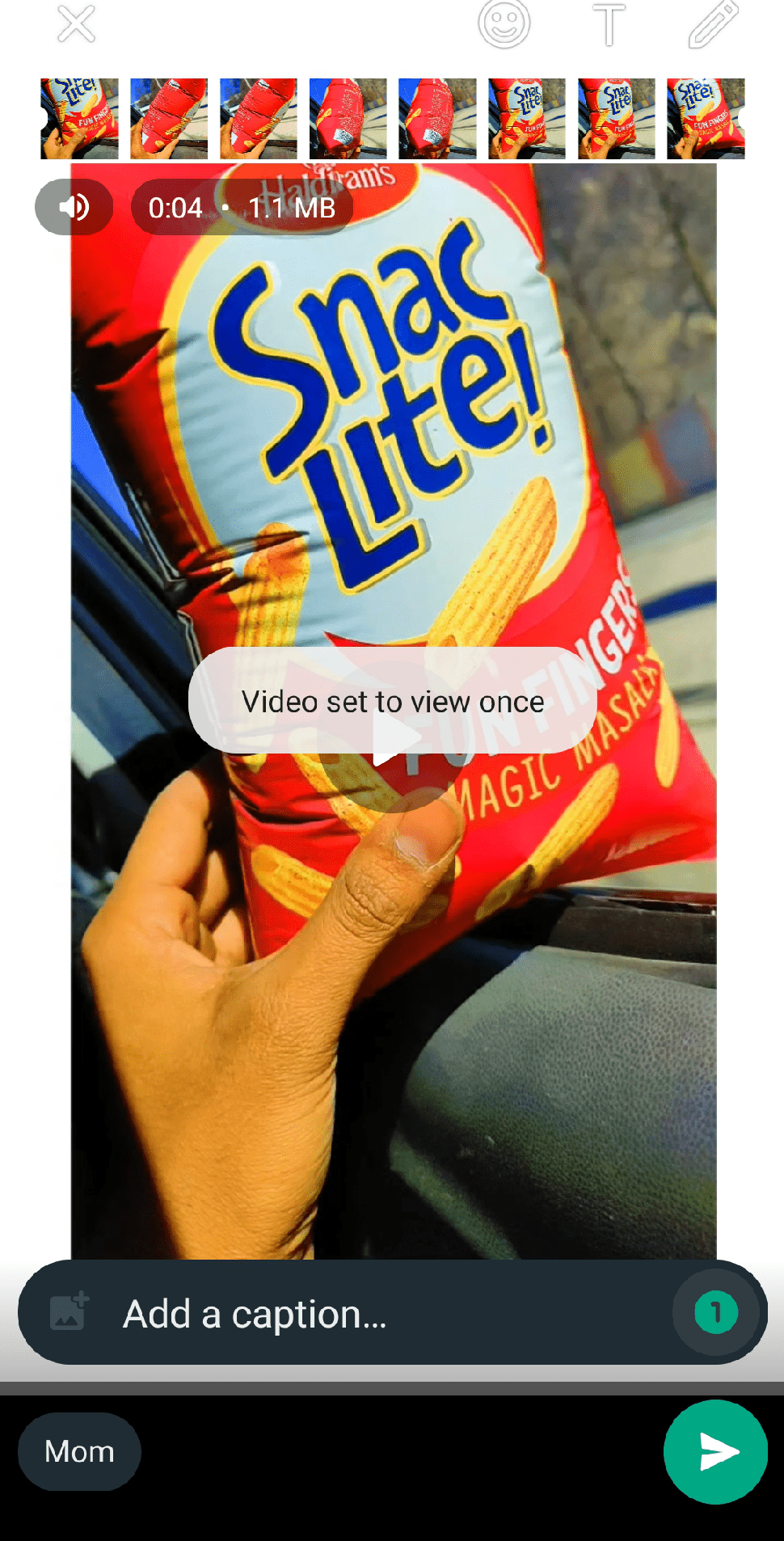Open the pencil drawing tool

click(x=713, y=24)
